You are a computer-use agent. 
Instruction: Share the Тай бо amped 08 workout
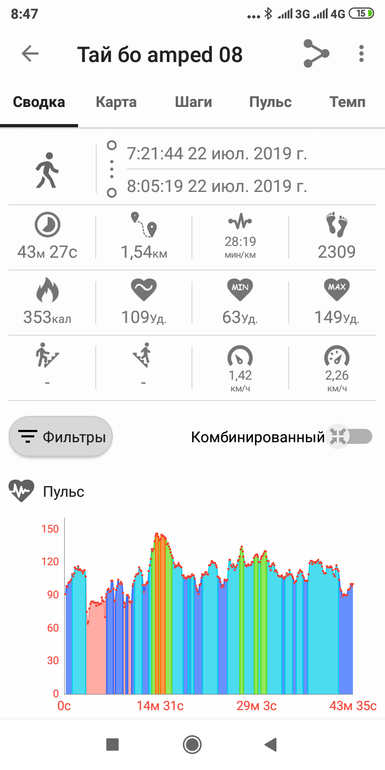coord(316,54)
